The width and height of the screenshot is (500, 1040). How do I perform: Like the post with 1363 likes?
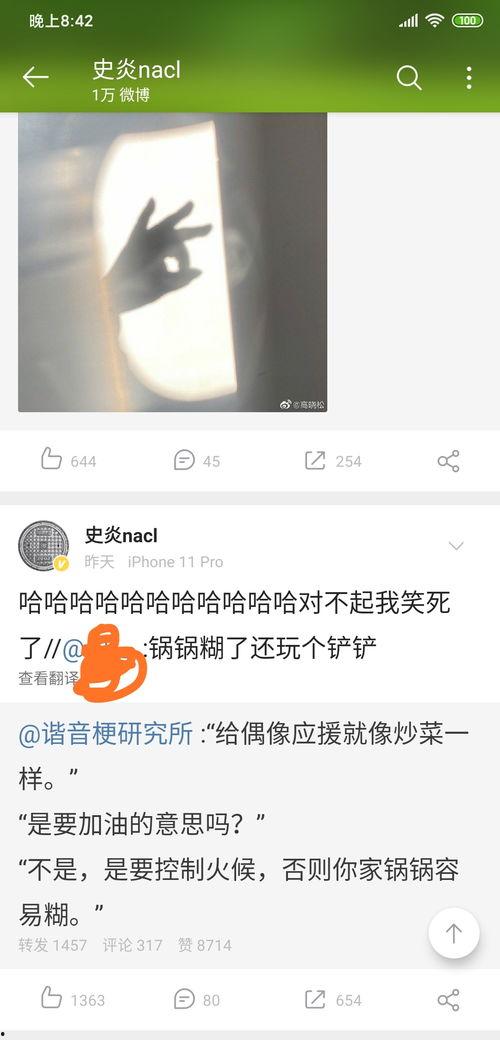[73, 1000]
